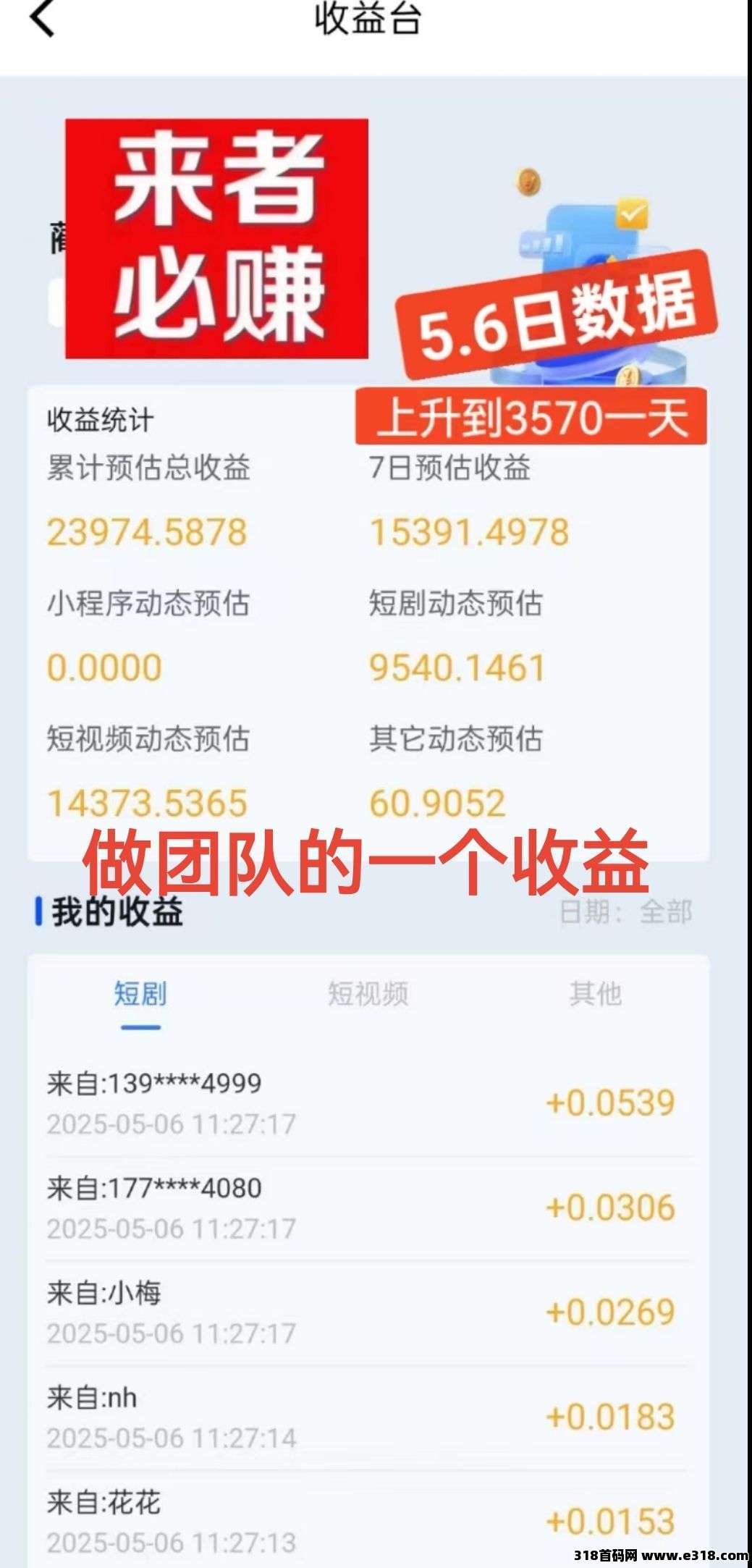Open the 日期: 全部 date filter
Image resolution: width=752 pixels, height=1568 pixels.
point(626,912)
